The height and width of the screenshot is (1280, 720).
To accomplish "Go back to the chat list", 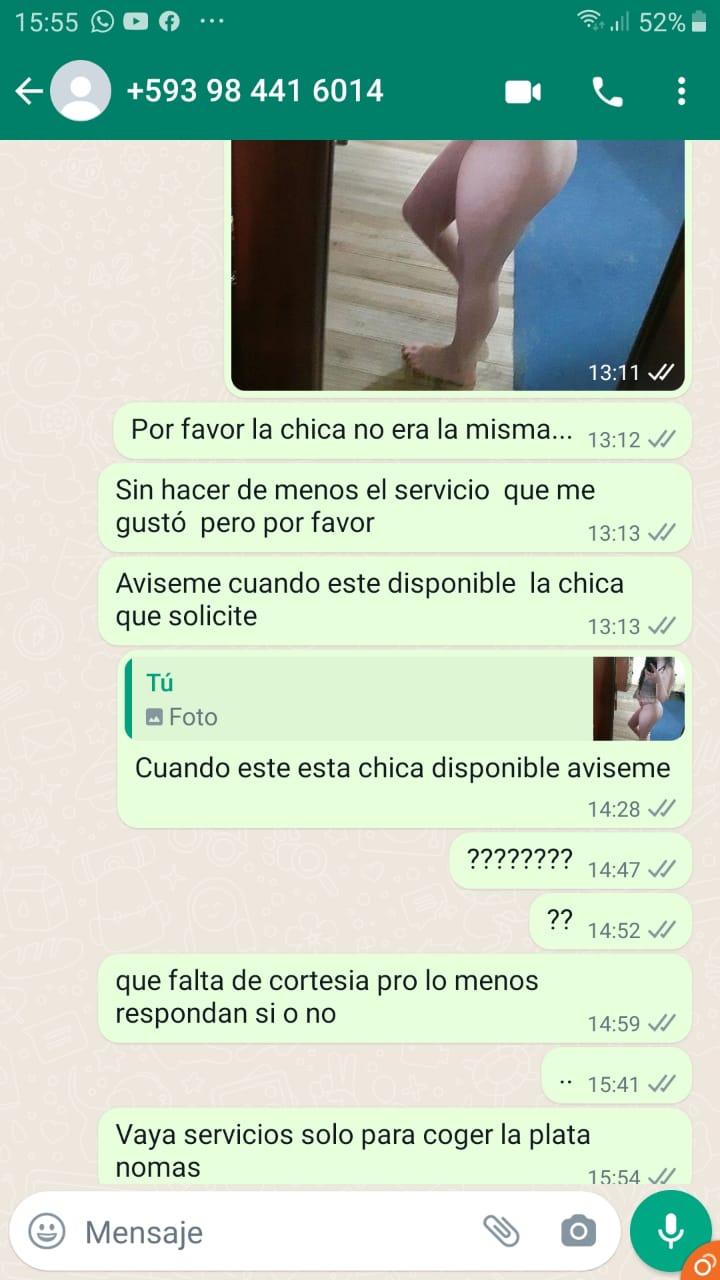I will (x=29, y=92).
